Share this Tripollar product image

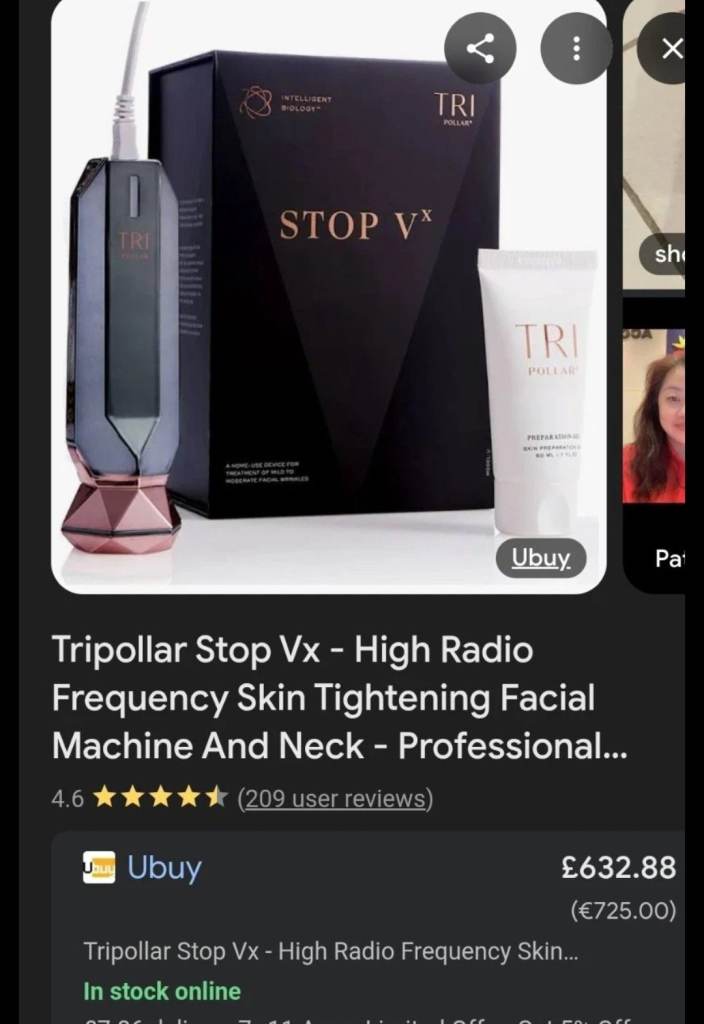(480, 48)
